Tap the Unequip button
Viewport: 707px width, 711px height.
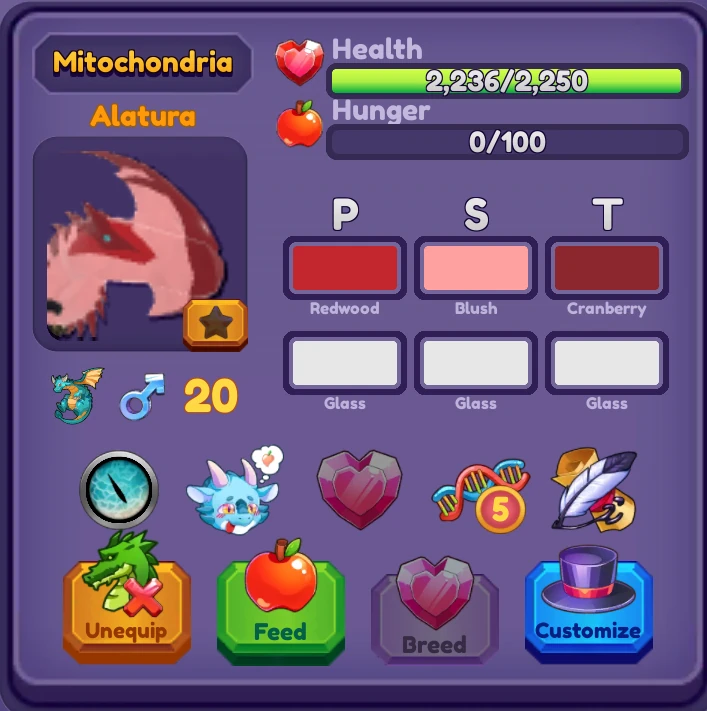[x=126, y=612]
